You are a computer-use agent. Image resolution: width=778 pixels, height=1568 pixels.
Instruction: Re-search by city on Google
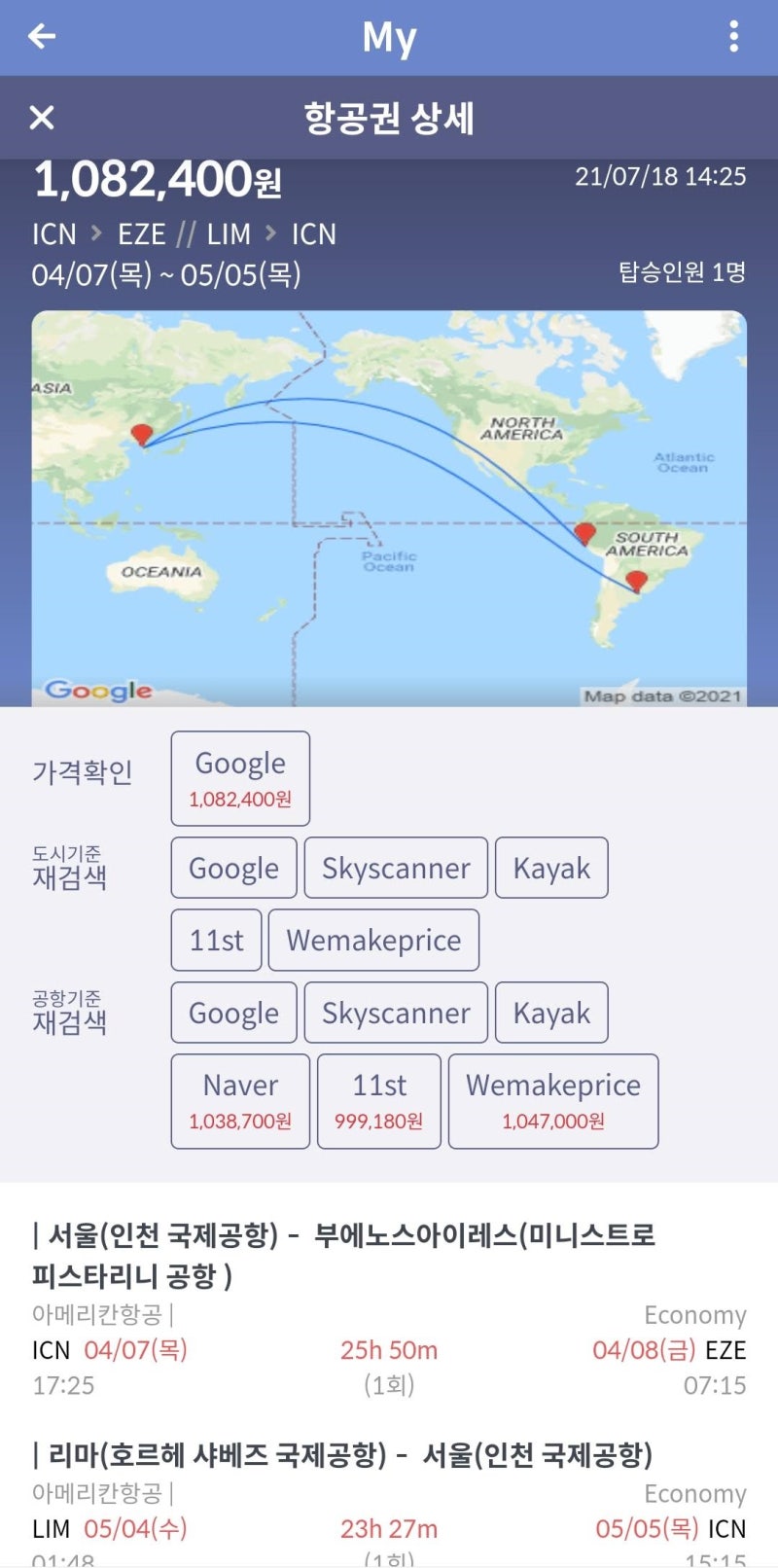(233, 868)
